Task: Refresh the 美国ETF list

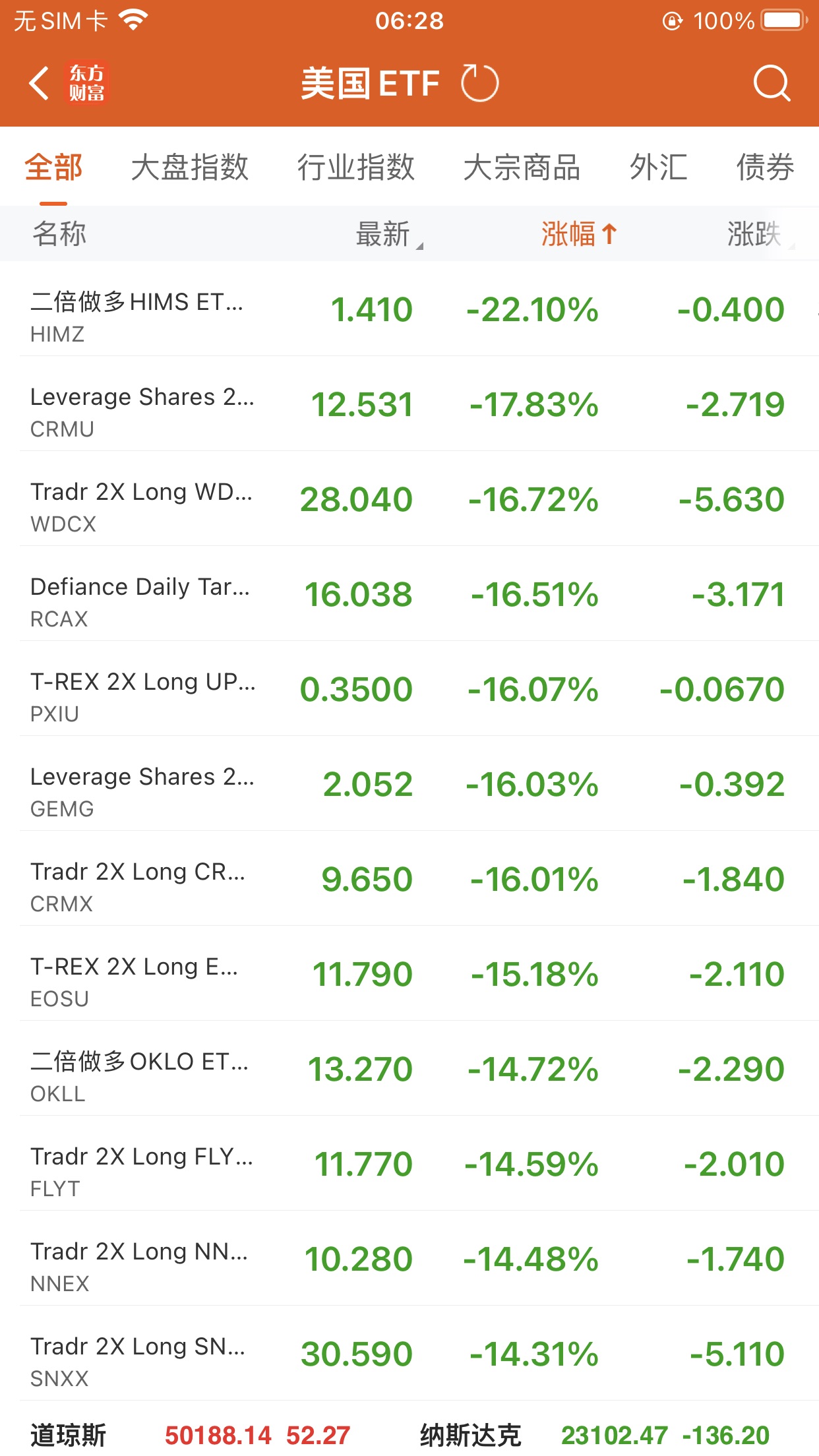Action: (479, 84)
